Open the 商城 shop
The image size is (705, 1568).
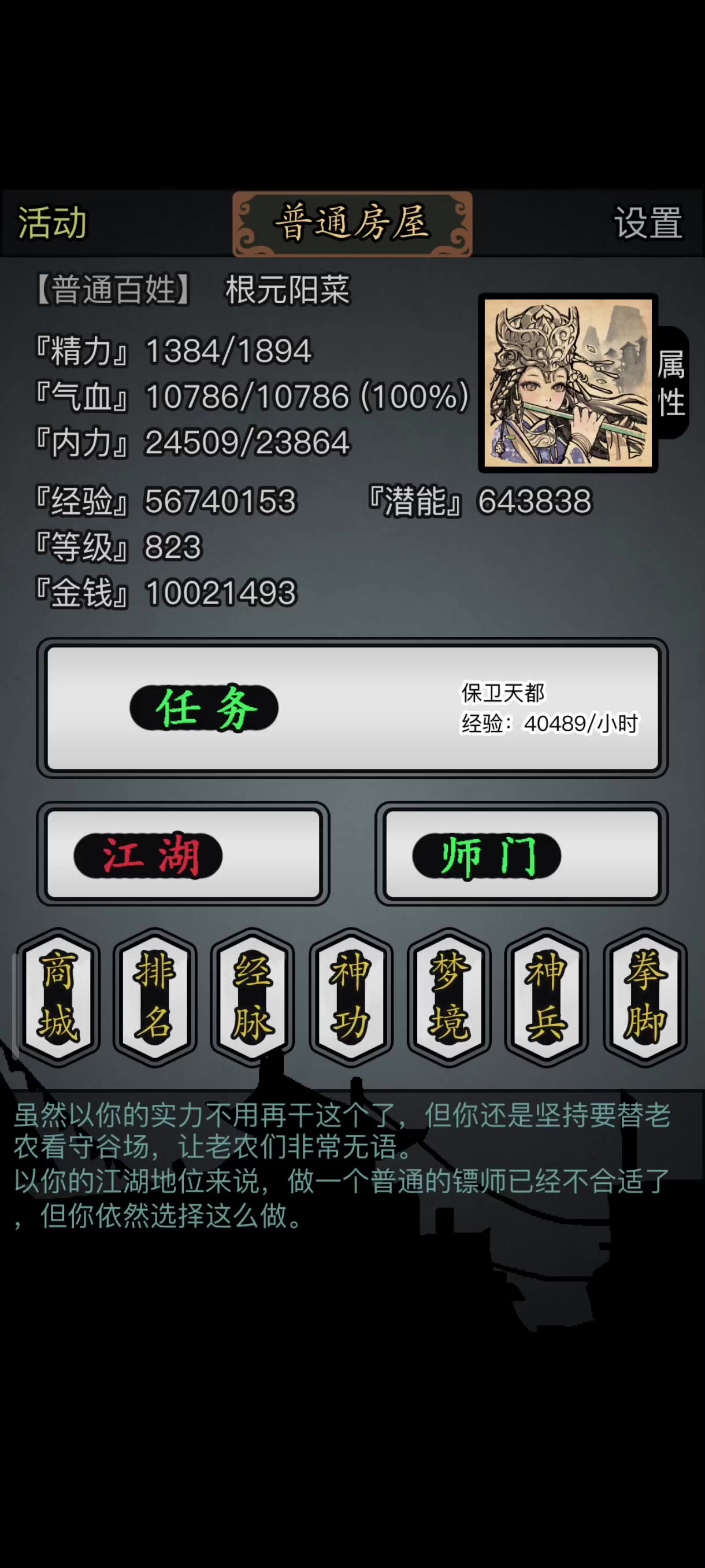click(58, 997)
